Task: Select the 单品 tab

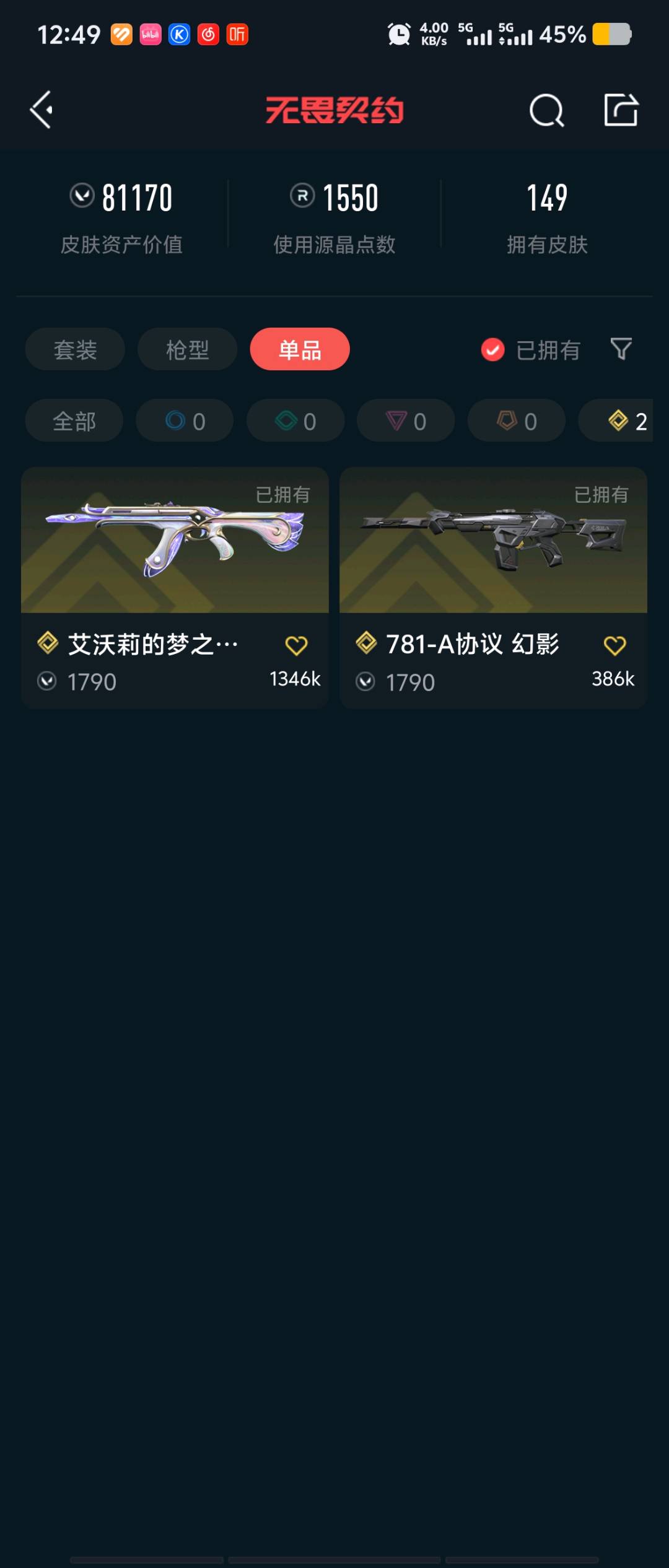Action: click(x=300, y=349)
